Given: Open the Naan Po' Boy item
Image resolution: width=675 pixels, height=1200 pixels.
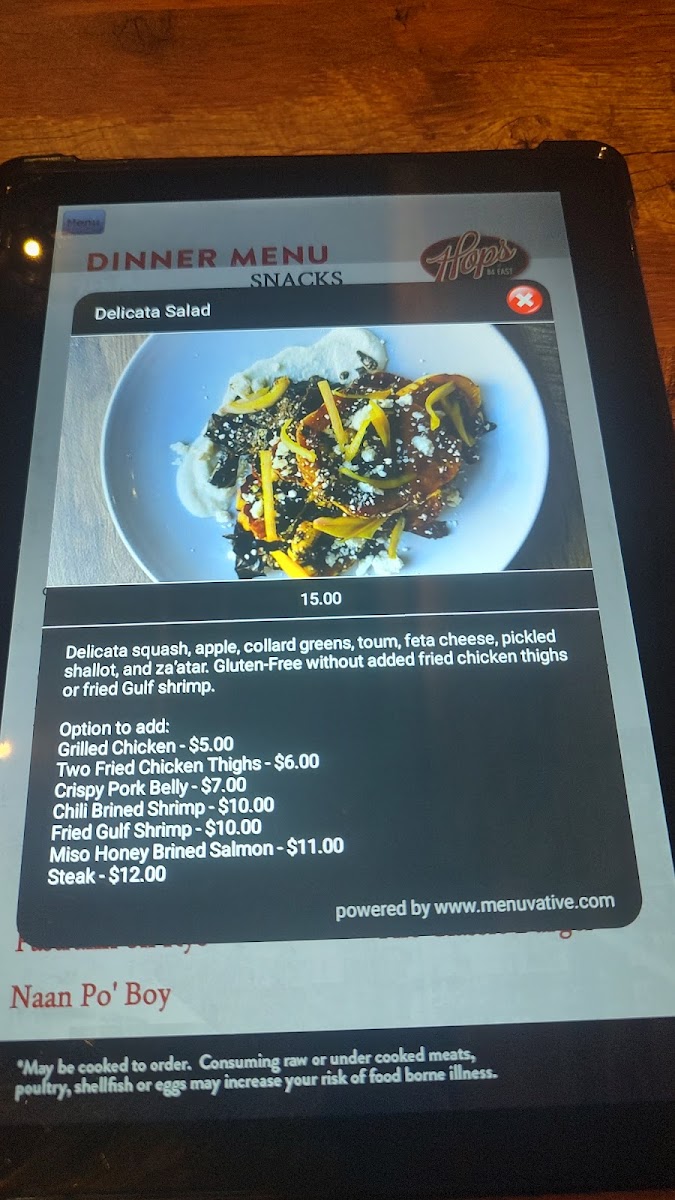Looking at the screenshot, I should tap(90, 996).
